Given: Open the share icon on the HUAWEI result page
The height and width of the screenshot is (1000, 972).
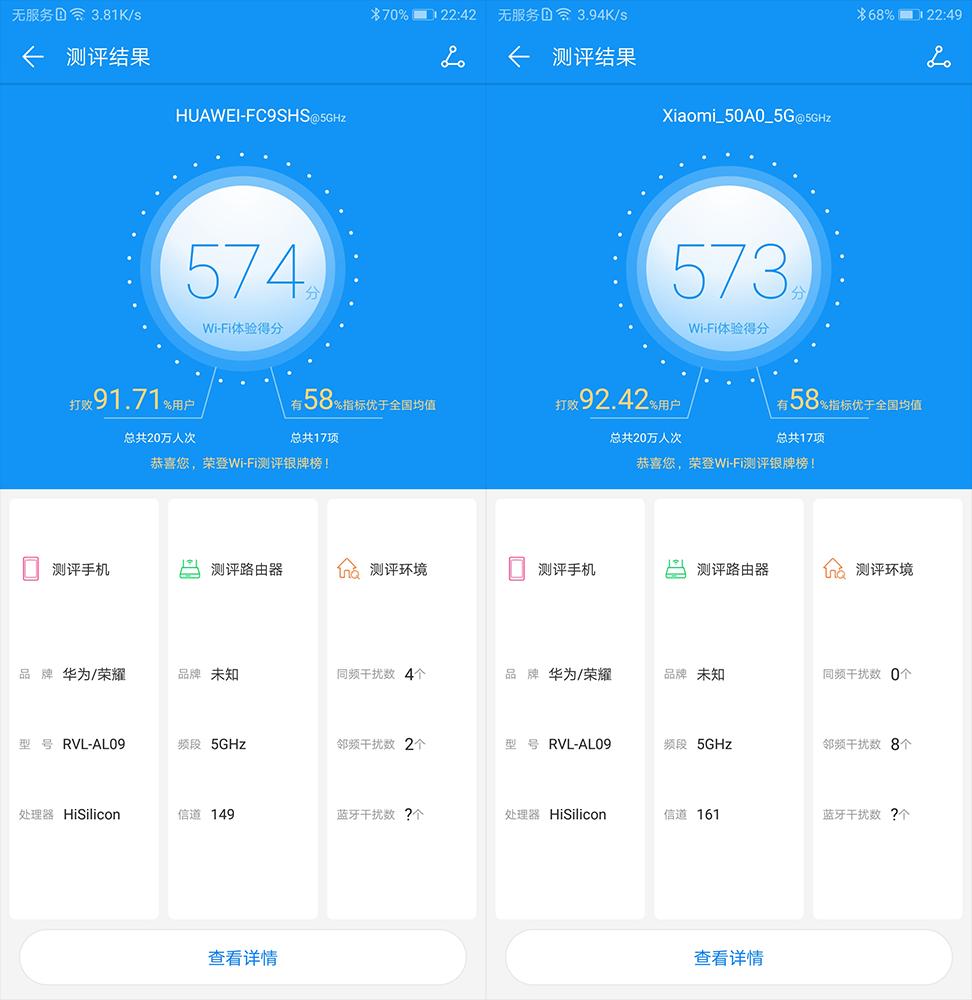Looking at the screenshot, I should 452,57.
